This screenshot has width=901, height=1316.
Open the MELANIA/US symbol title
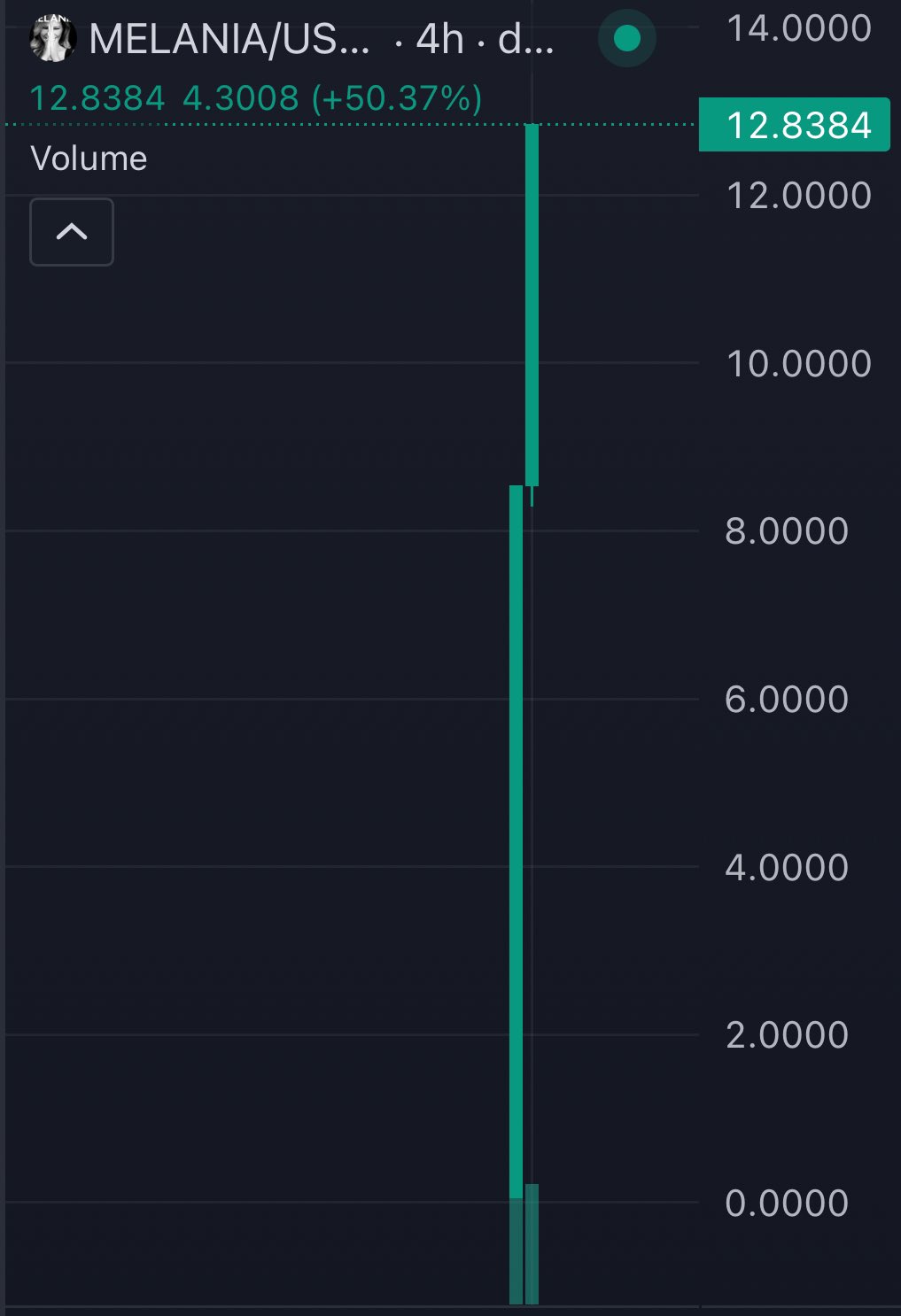[x=229, y=40]
